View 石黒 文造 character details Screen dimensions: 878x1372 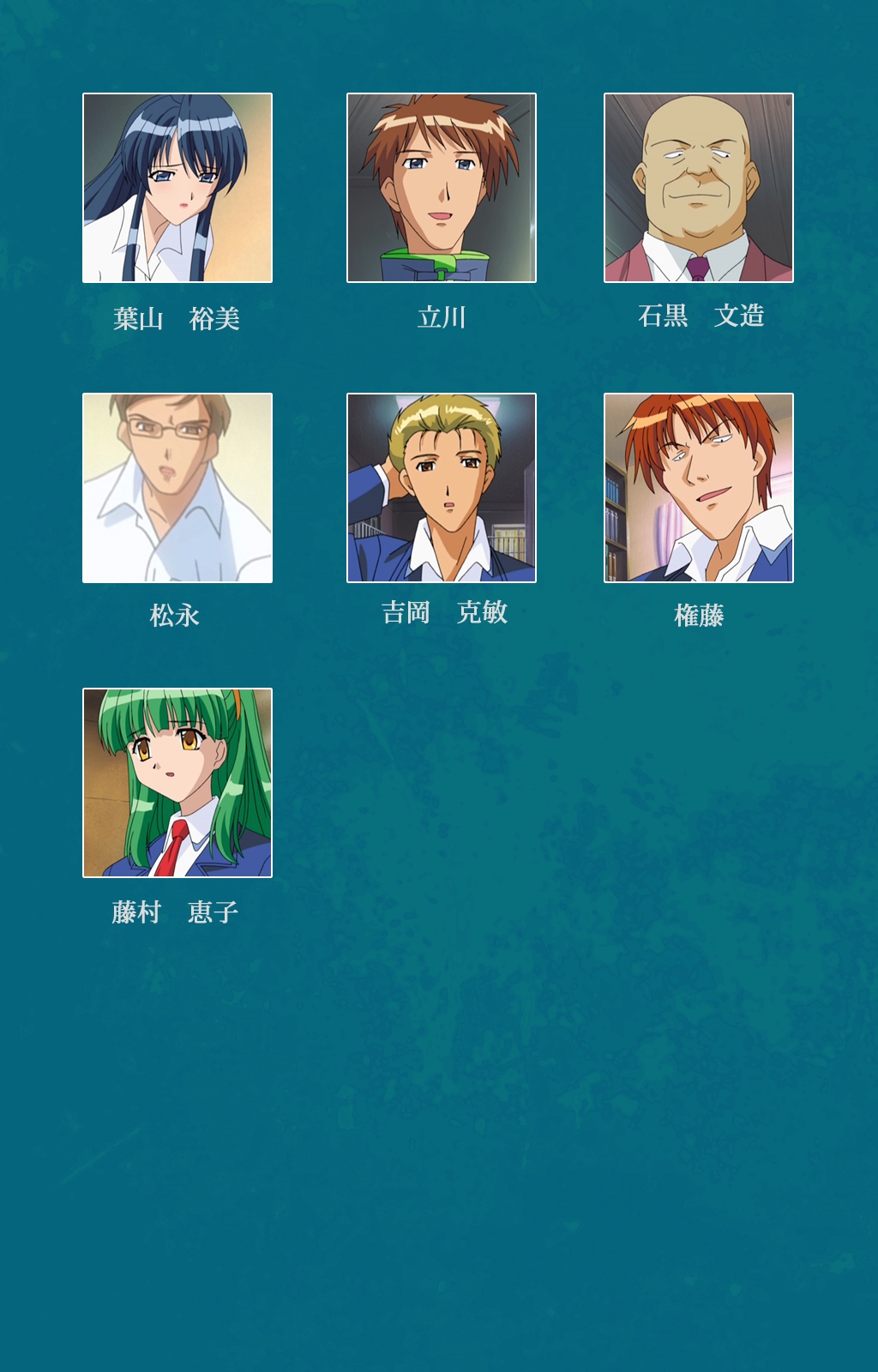699,188
